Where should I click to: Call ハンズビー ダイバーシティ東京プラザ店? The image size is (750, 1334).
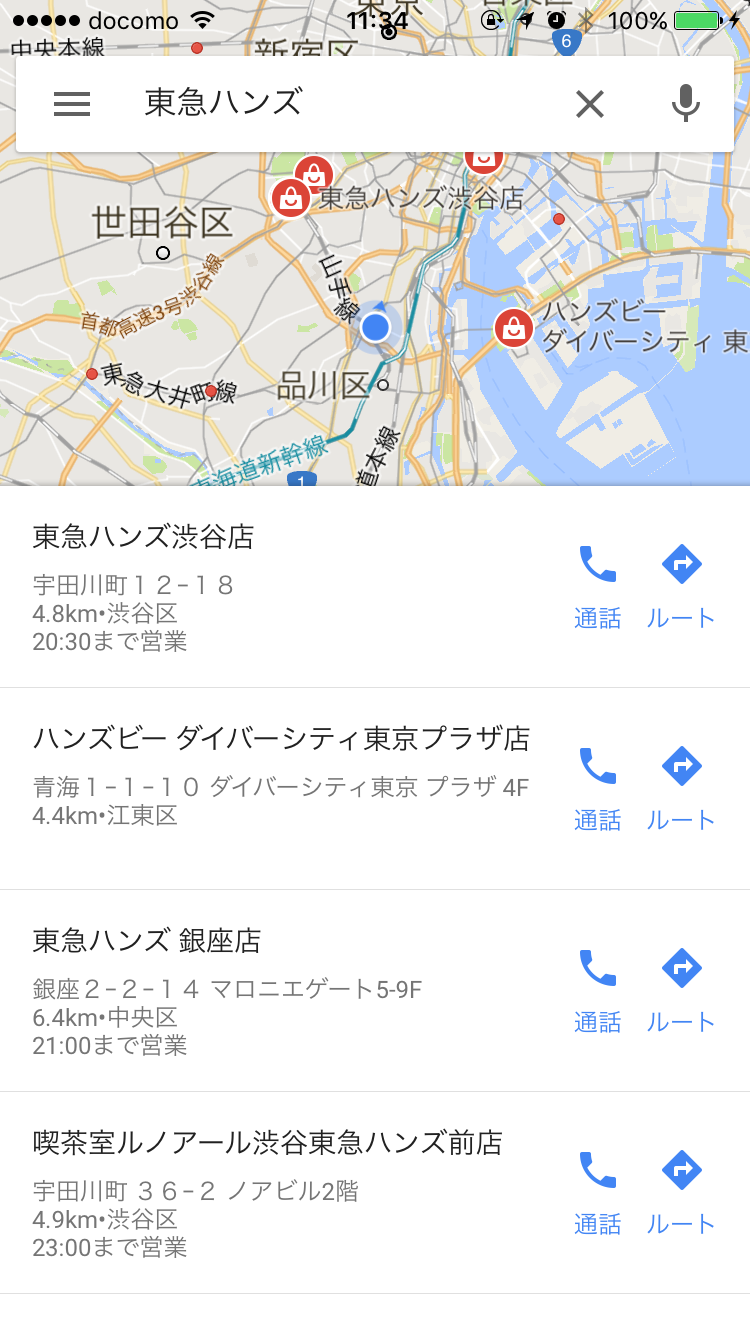(597, 789)
